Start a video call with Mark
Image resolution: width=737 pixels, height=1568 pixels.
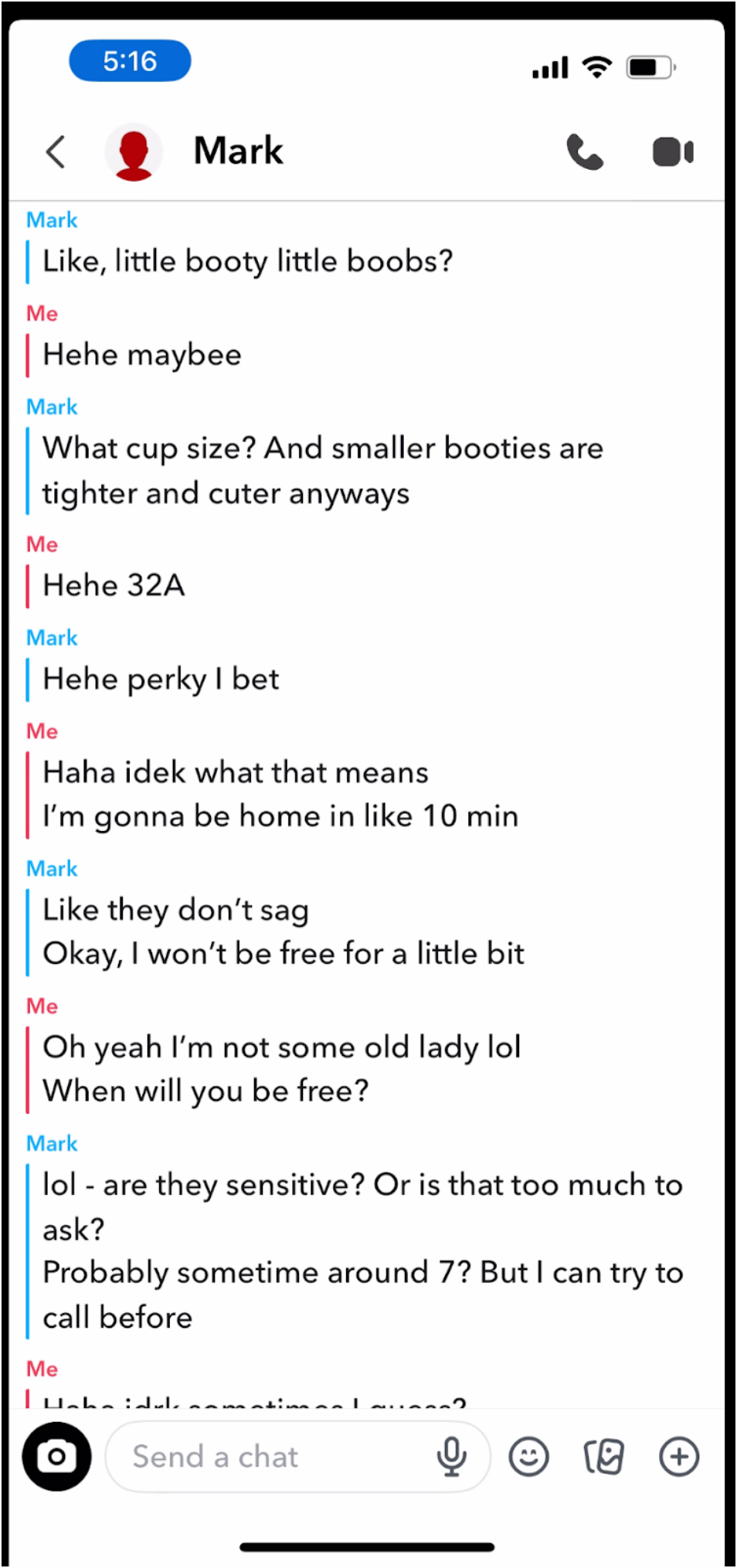(x=672, y=151)
